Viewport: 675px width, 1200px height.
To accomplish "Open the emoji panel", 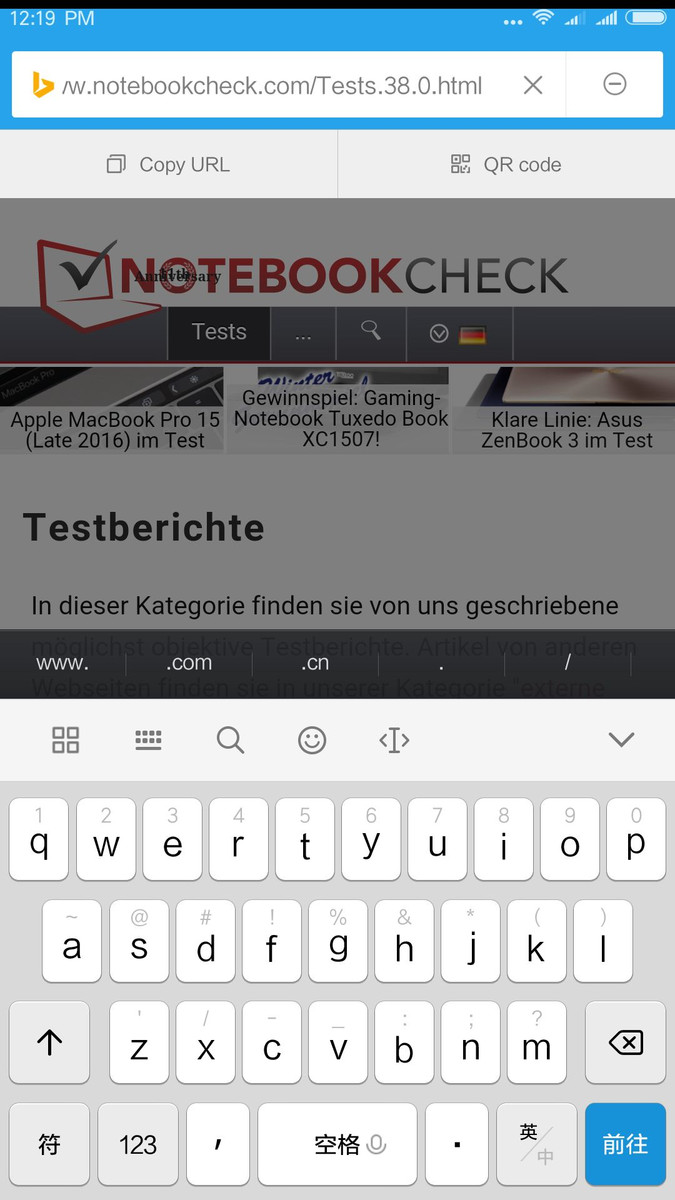I will [312, 740].
